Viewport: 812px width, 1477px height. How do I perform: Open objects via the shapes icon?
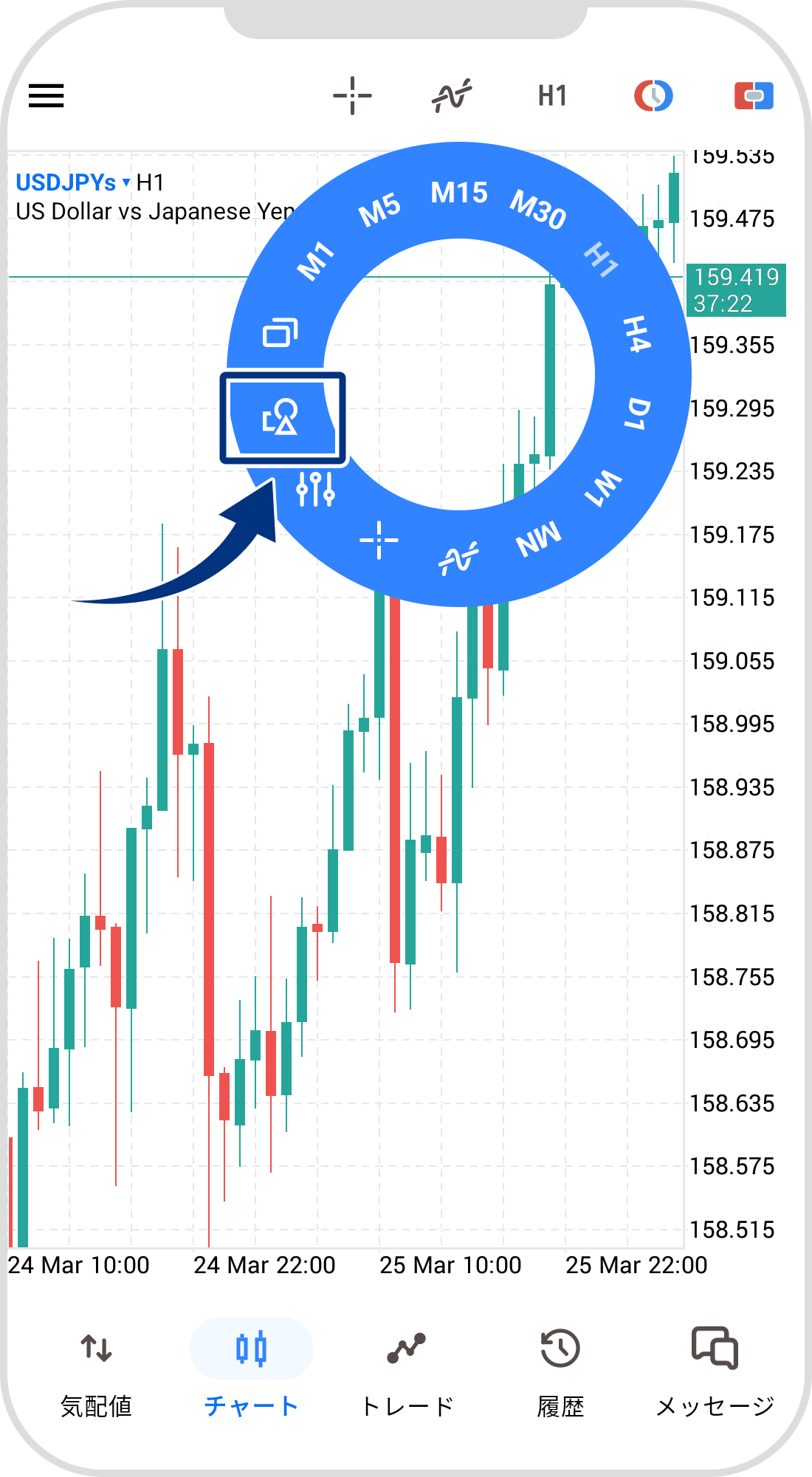(281, 418)
